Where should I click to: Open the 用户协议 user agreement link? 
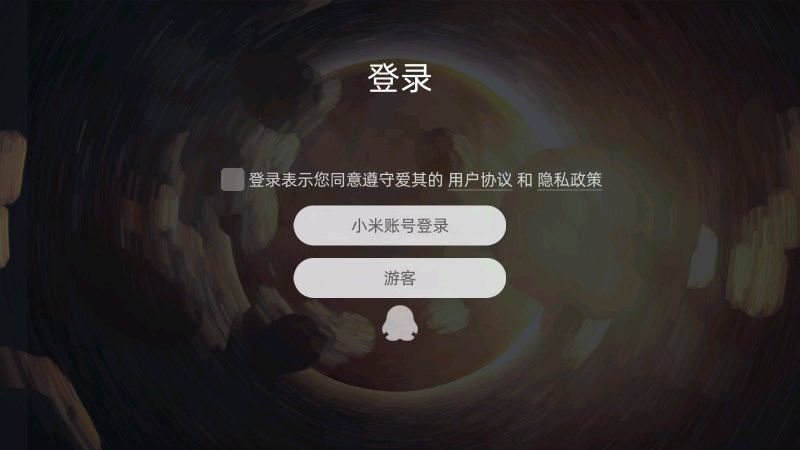479,181
